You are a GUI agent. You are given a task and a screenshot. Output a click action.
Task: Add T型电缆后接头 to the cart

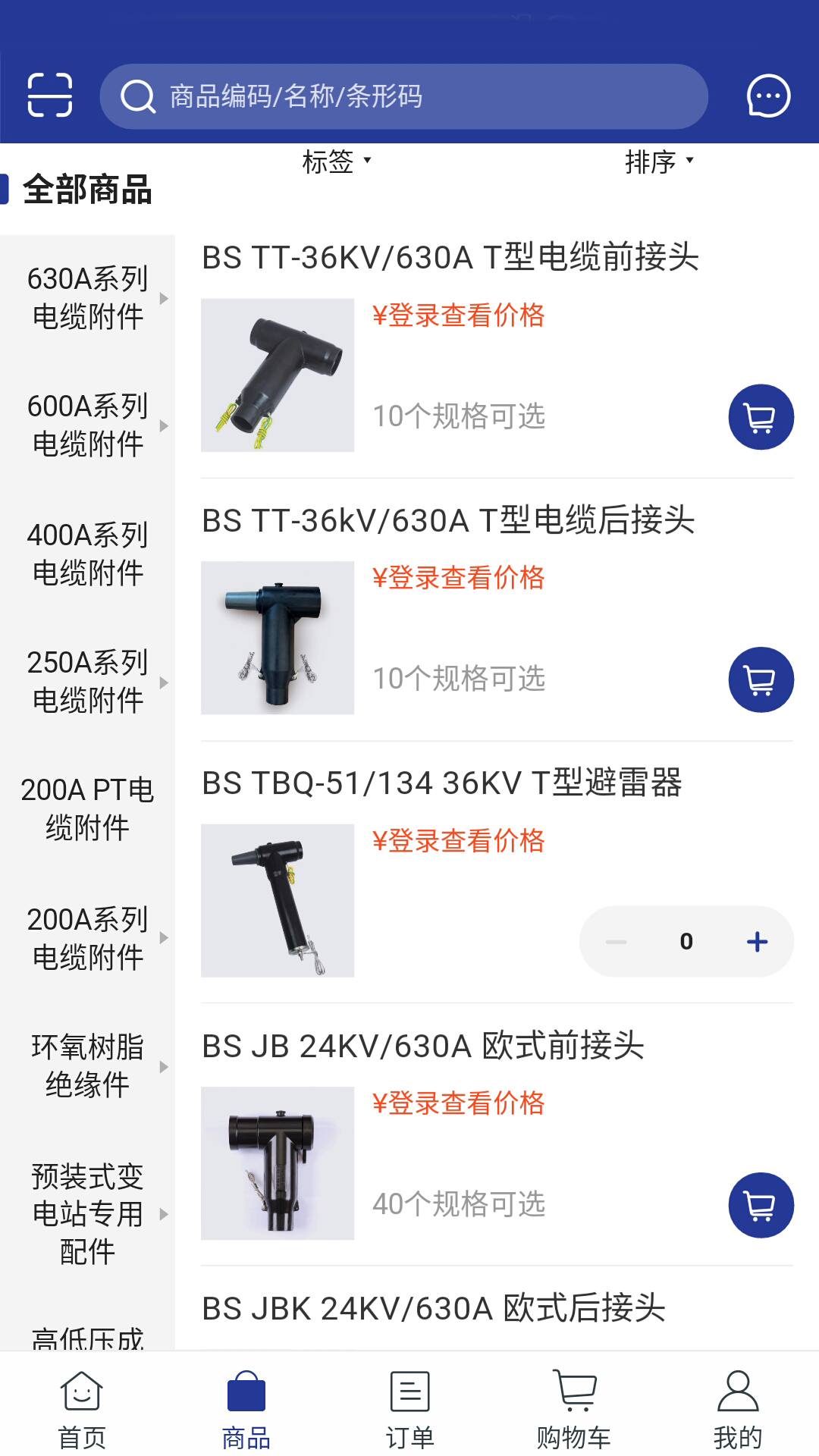click(x=761, y=679)
